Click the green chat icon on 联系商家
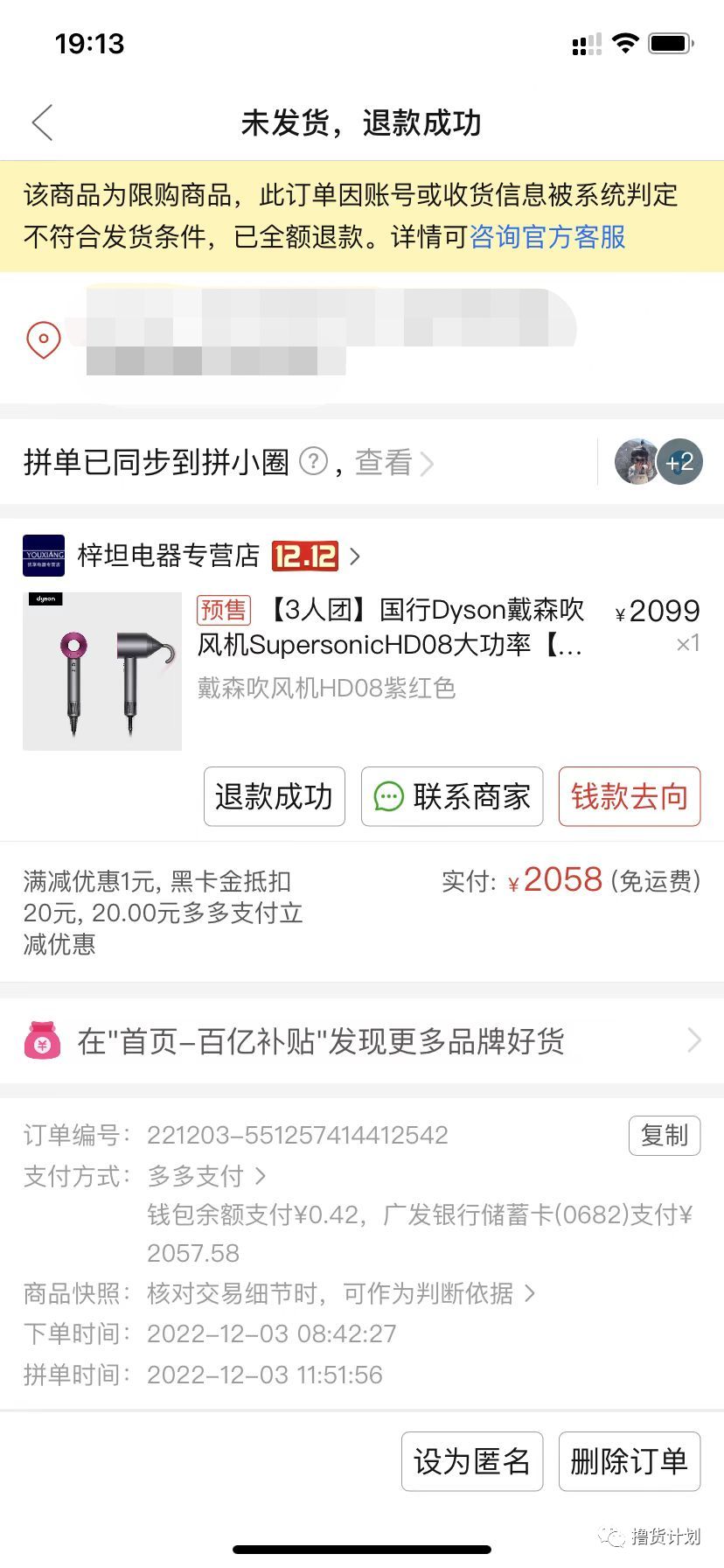Image resolution: width=724 pixels, height=1568 pixels. point(387,797)
